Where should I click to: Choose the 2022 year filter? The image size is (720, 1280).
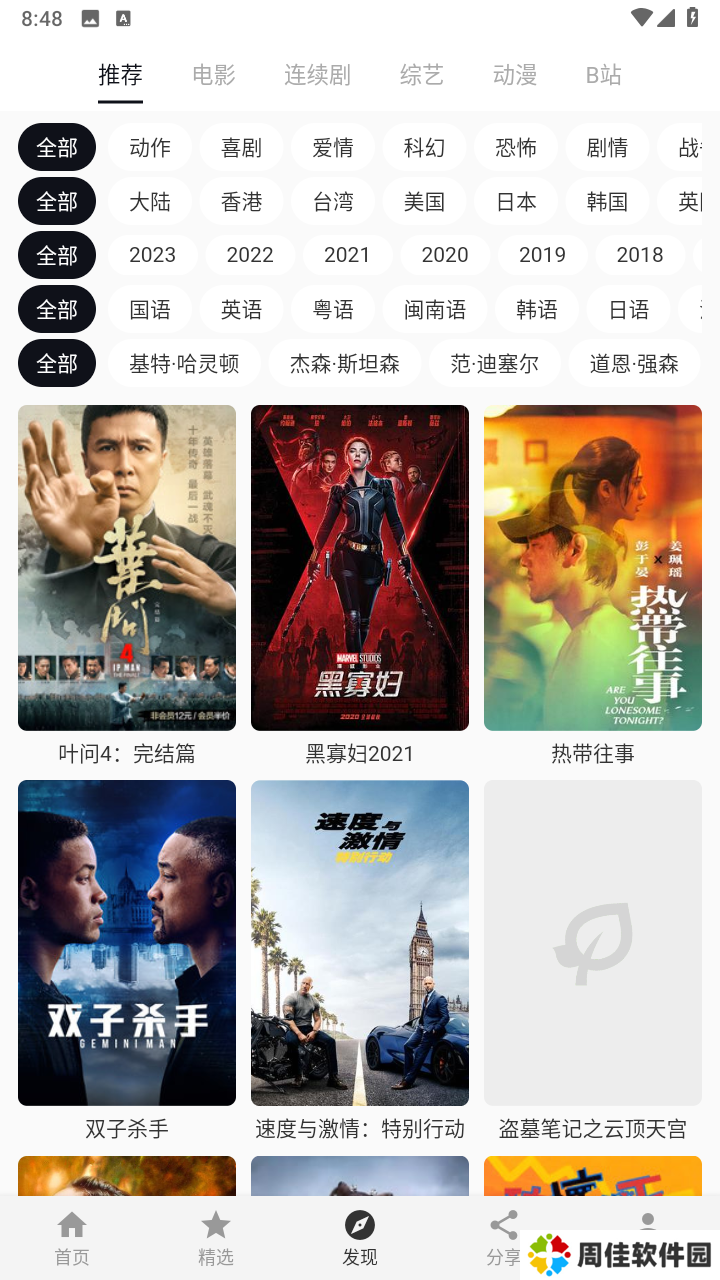[x=250, y=255]
